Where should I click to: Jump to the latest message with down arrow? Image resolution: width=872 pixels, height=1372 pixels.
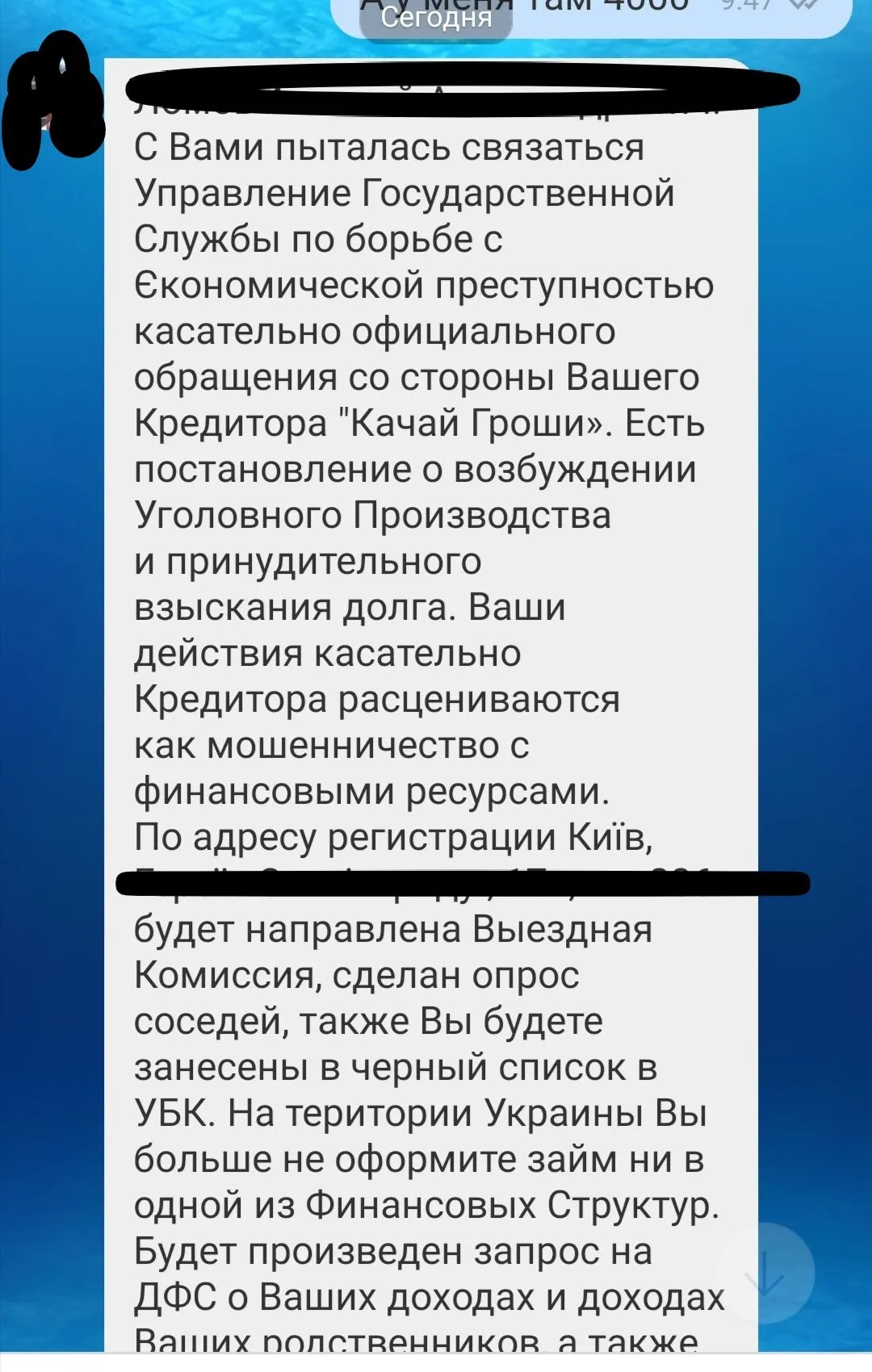click(x=765, y=1274)
